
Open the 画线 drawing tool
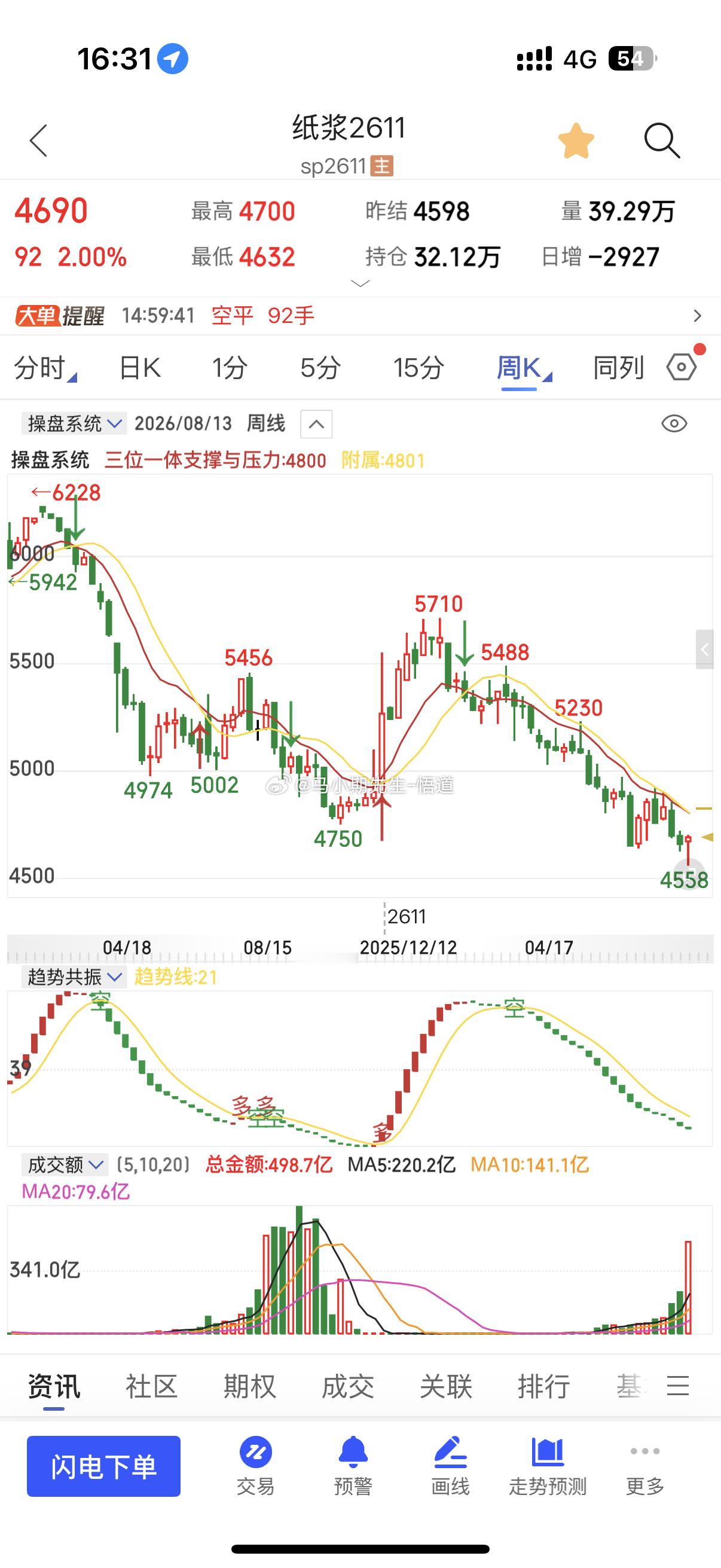(450, 1467)
